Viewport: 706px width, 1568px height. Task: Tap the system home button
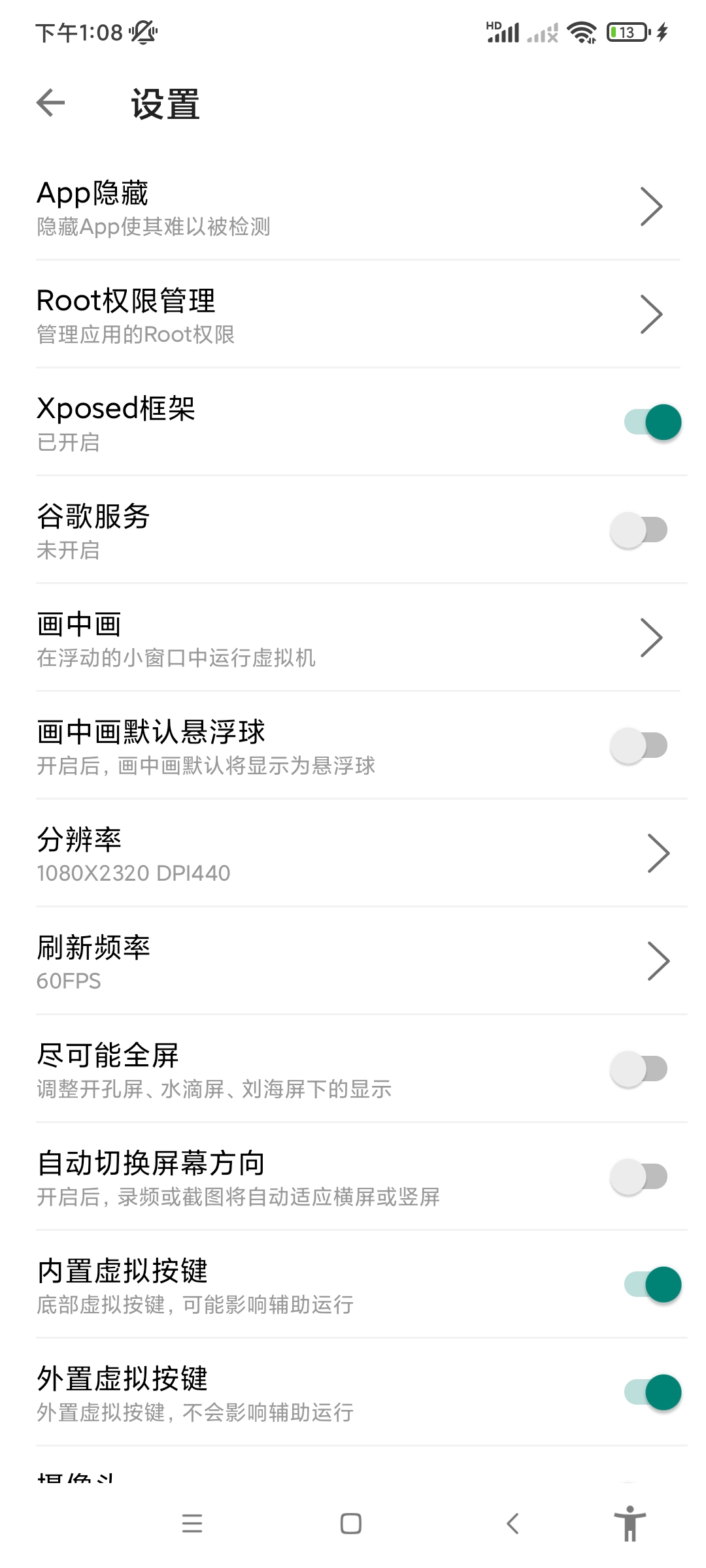tap(351, 1524)
